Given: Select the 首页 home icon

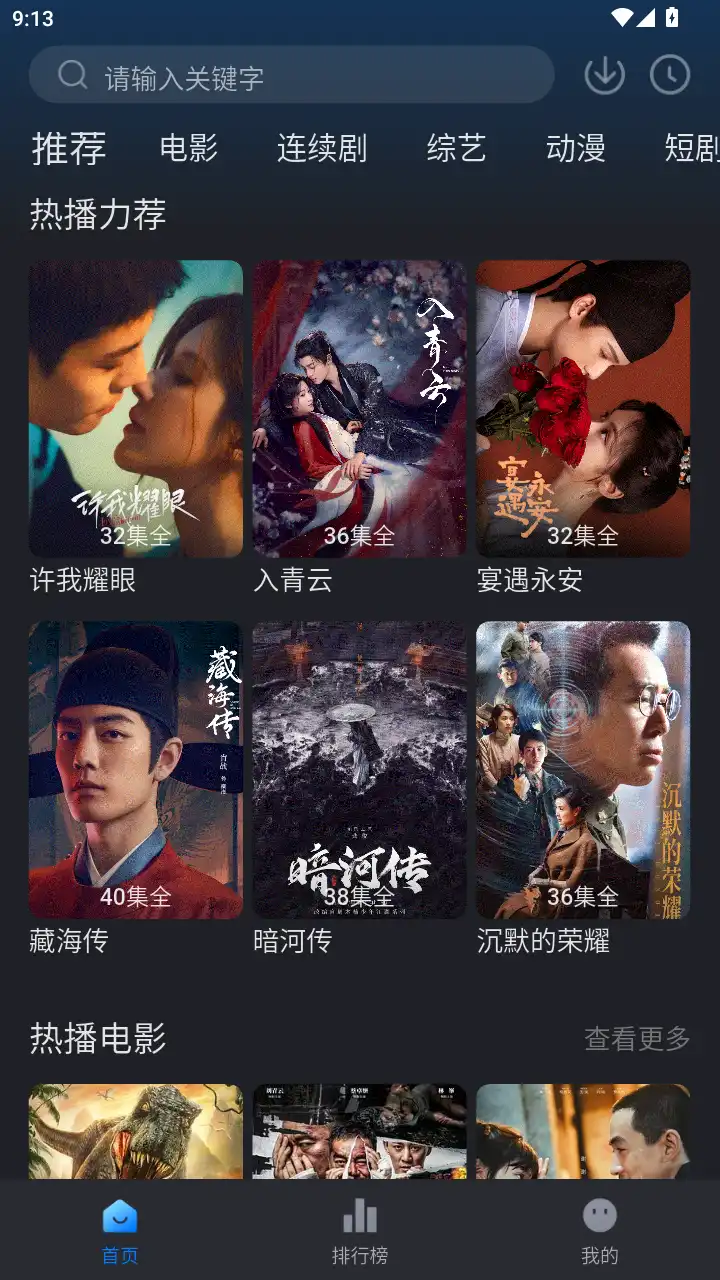Looking at the screenshot, I should click(x=120, y=1218).
